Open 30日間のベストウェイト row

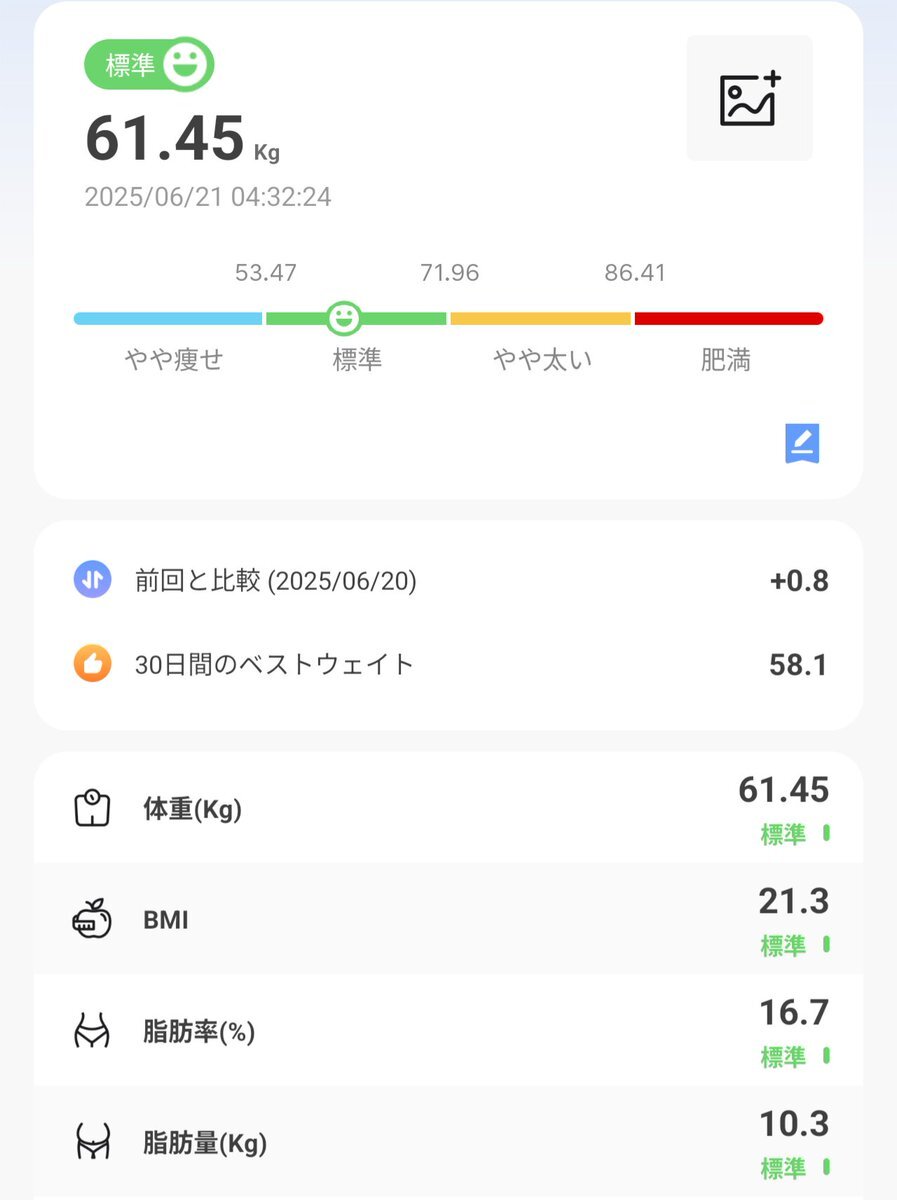448,664
